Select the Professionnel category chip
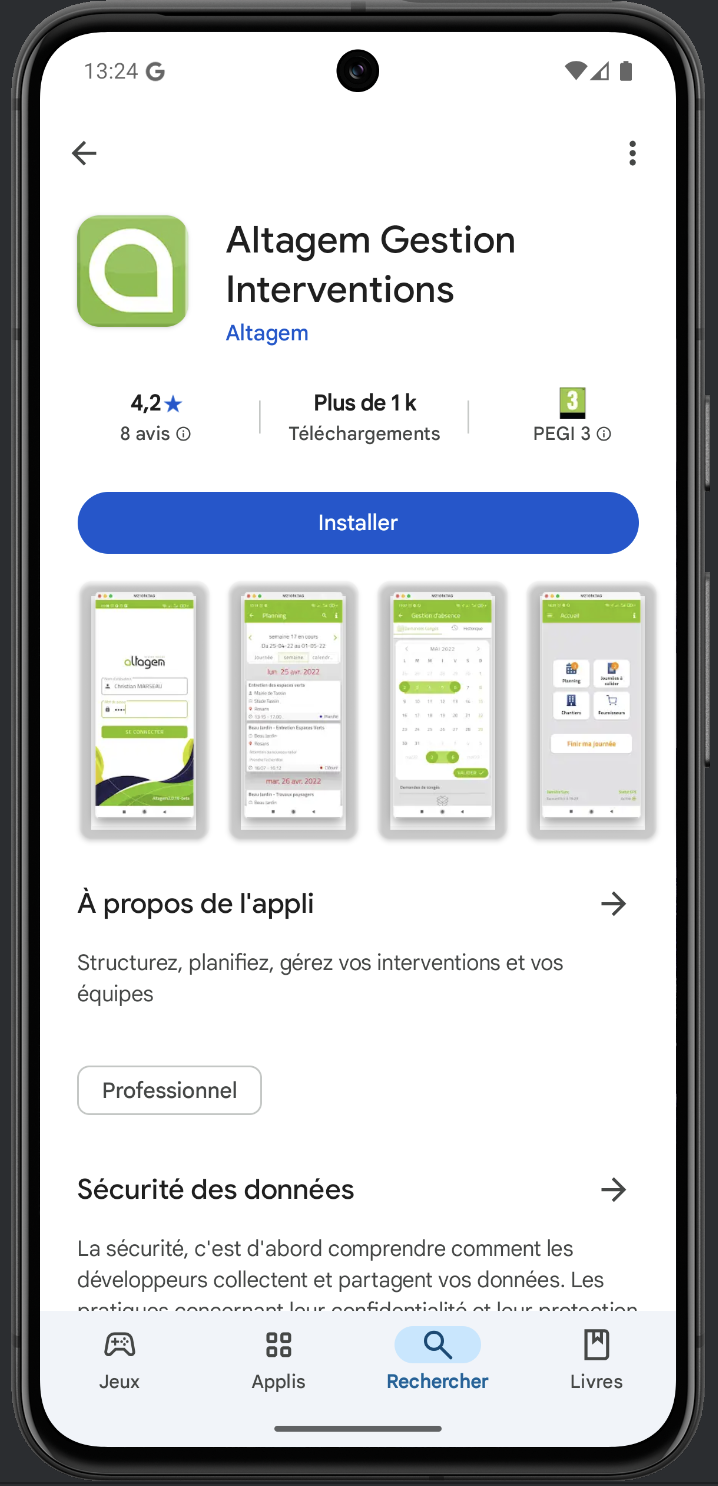This screenshot has height=1486, width=718. tap(170, 1090)
